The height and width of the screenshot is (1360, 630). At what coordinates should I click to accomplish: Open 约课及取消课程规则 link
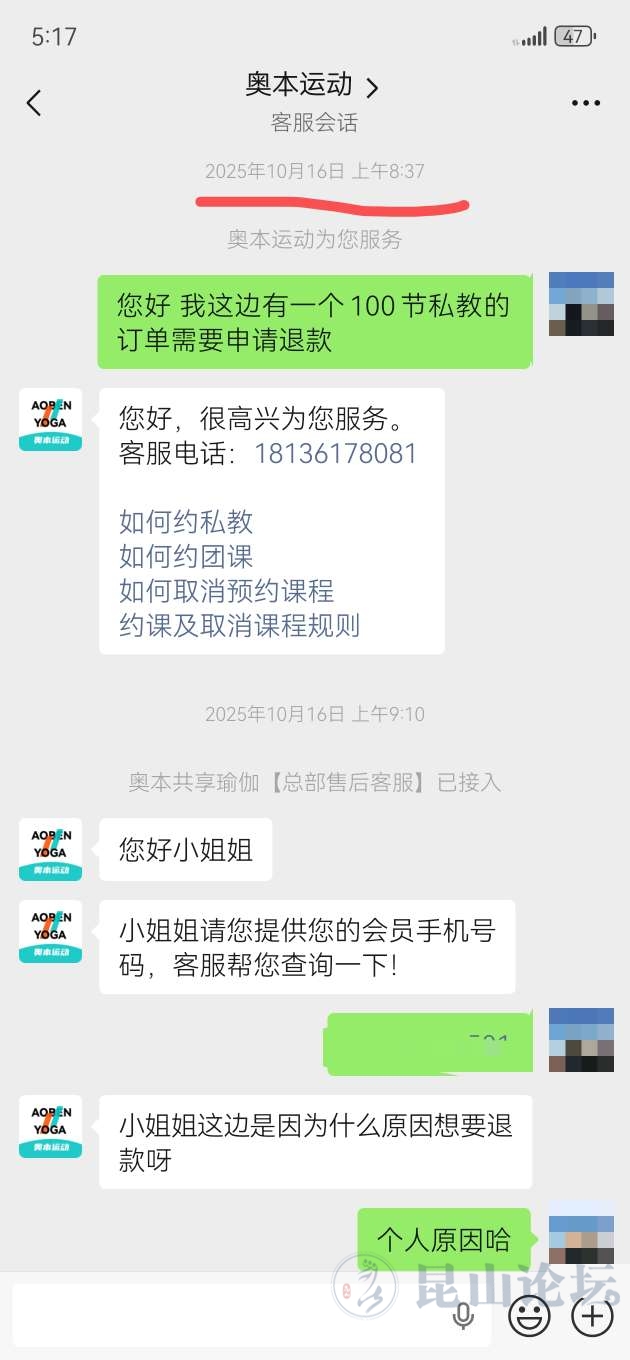pyautogui.click(x=239, y=626)
